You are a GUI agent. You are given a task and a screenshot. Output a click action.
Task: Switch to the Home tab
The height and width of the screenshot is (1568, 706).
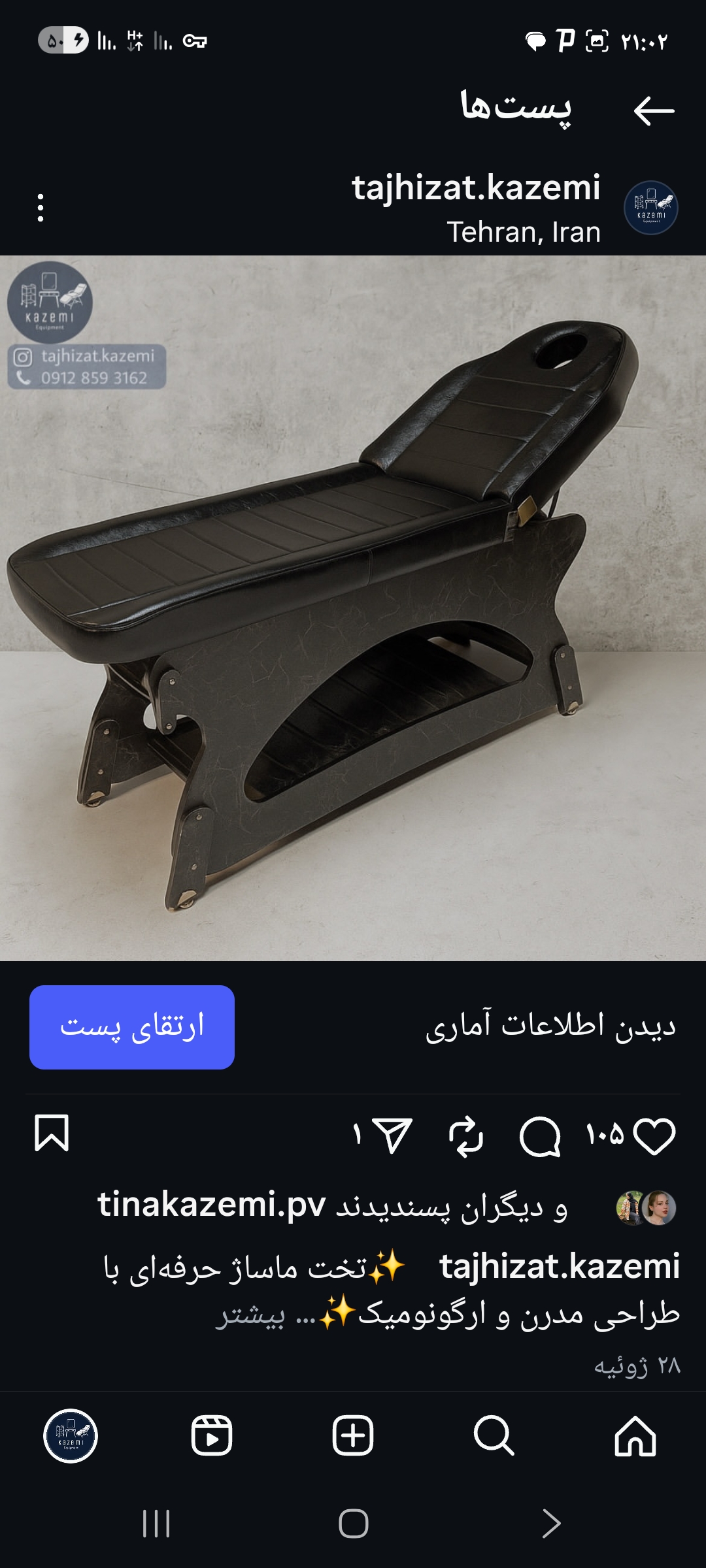point(635,1436)
